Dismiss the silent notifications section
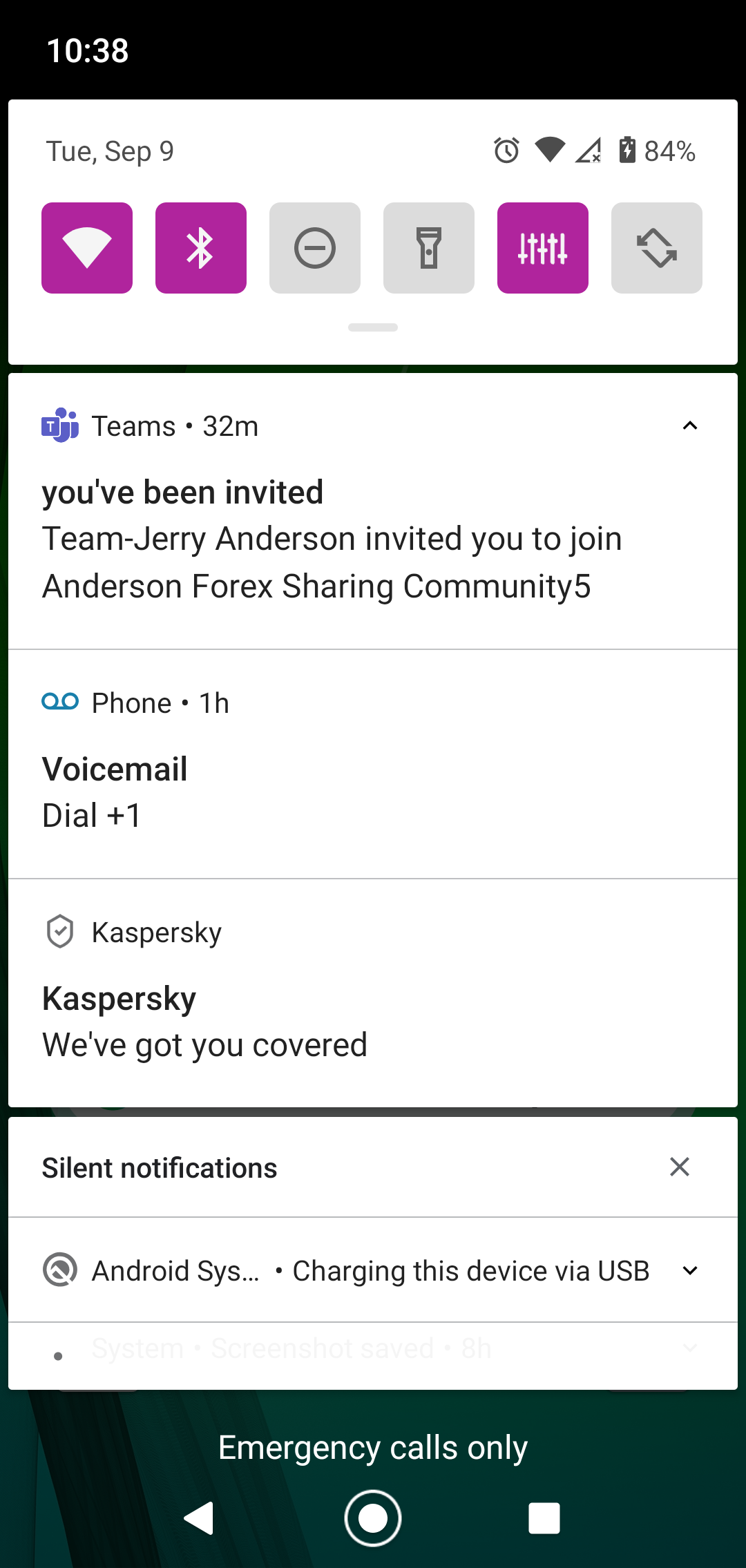The width and height of the screenshot is (746, 1568). tap(680, 1167)
